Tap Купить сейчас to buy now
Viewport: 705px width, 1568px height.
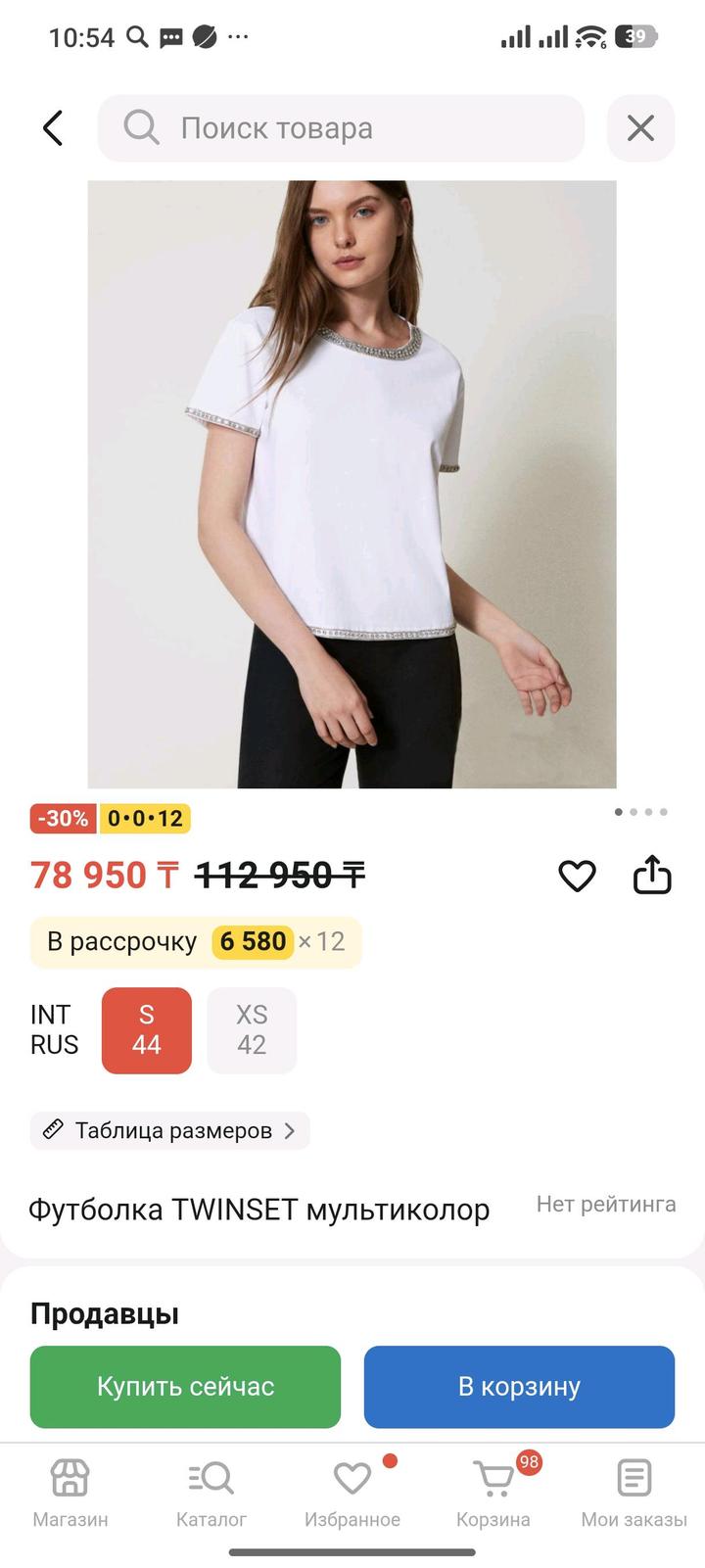[185, 1386]
